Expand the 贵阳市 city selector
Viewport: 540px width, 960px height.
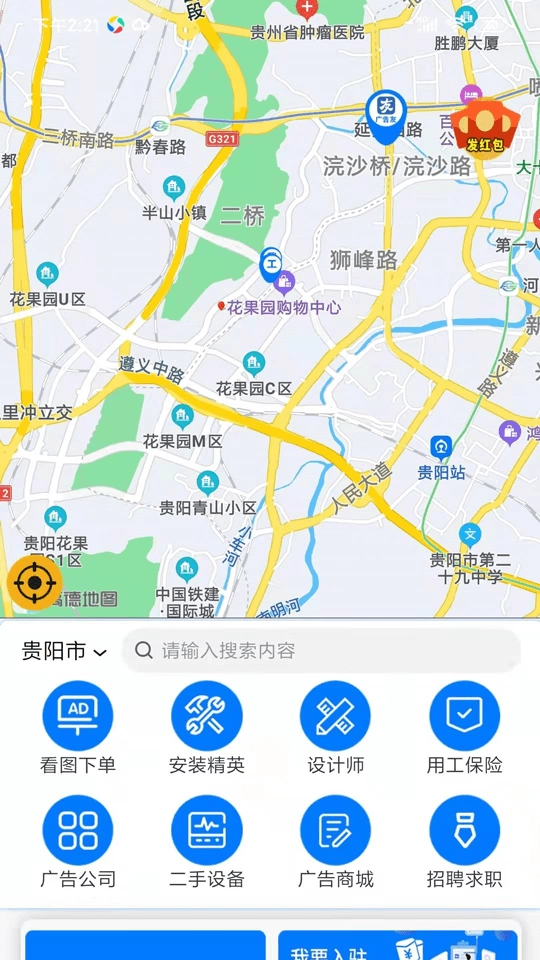pyautogui.click(x=64, y=651)
